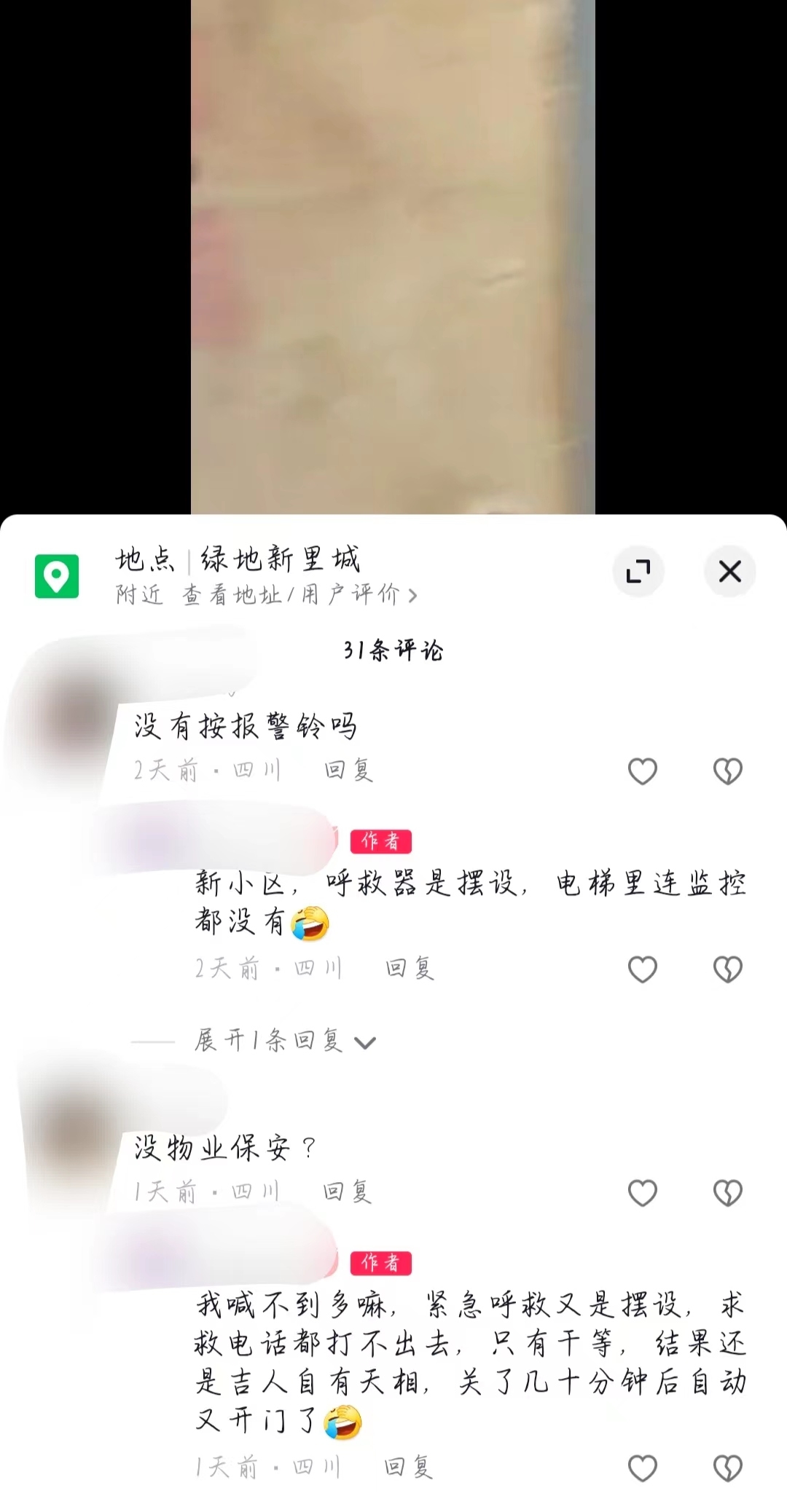
Task: Expand comments panel to full screen
Action: 638,572
